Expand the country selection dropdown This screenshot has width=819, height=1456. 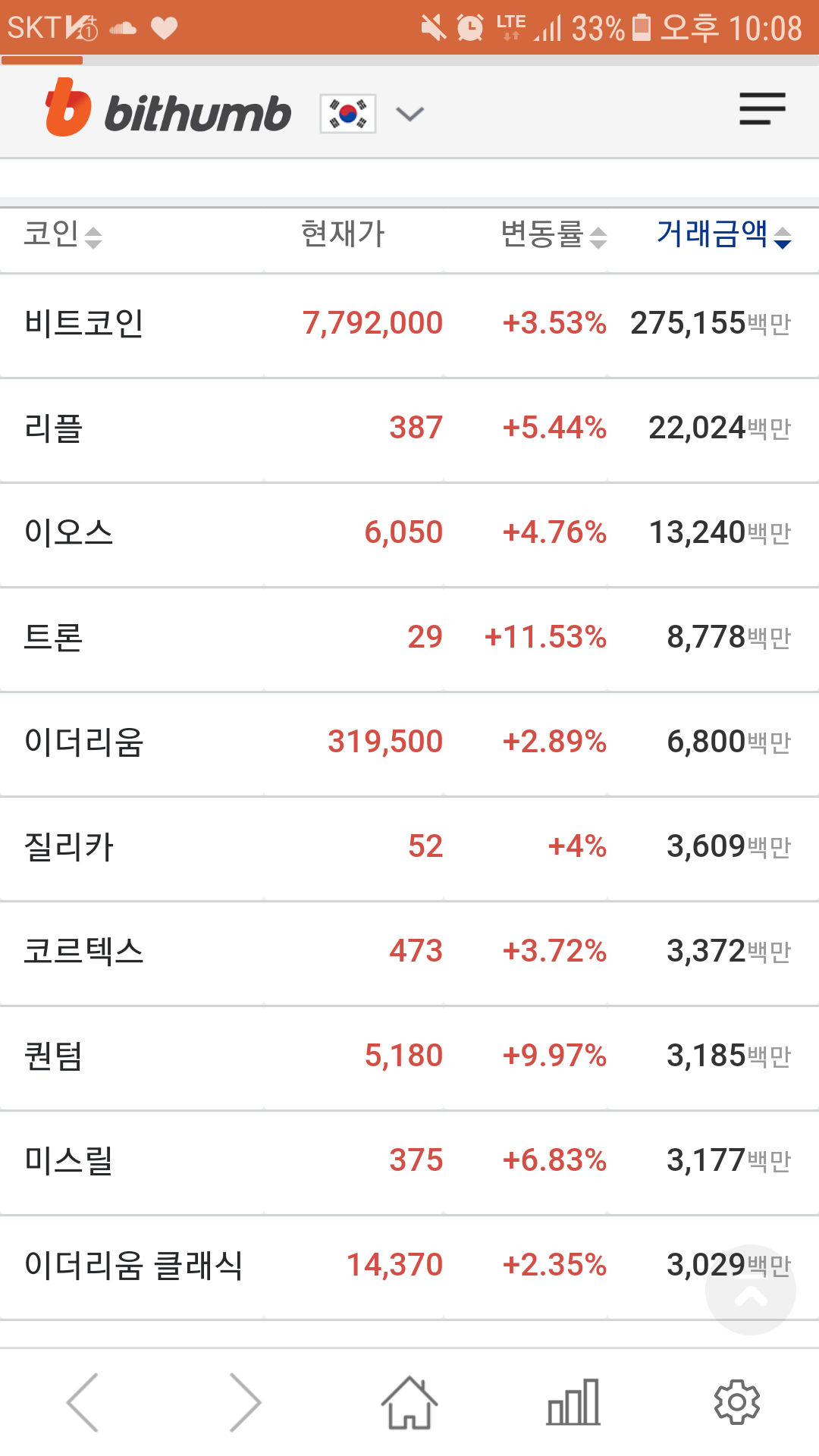click(409, 114)
